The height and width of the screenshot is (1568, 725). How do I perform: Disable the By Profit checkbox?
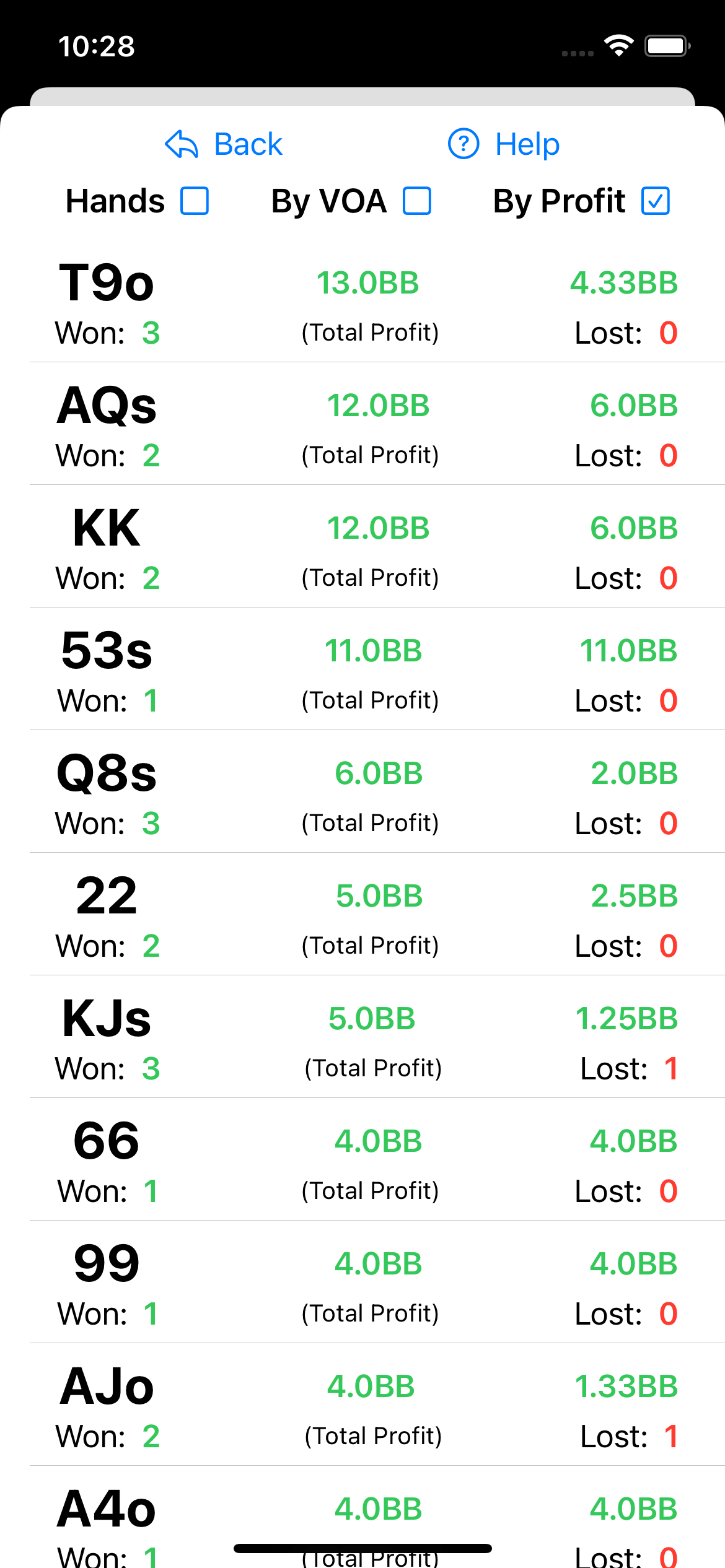pyautogui.click(x=655, y=201)
